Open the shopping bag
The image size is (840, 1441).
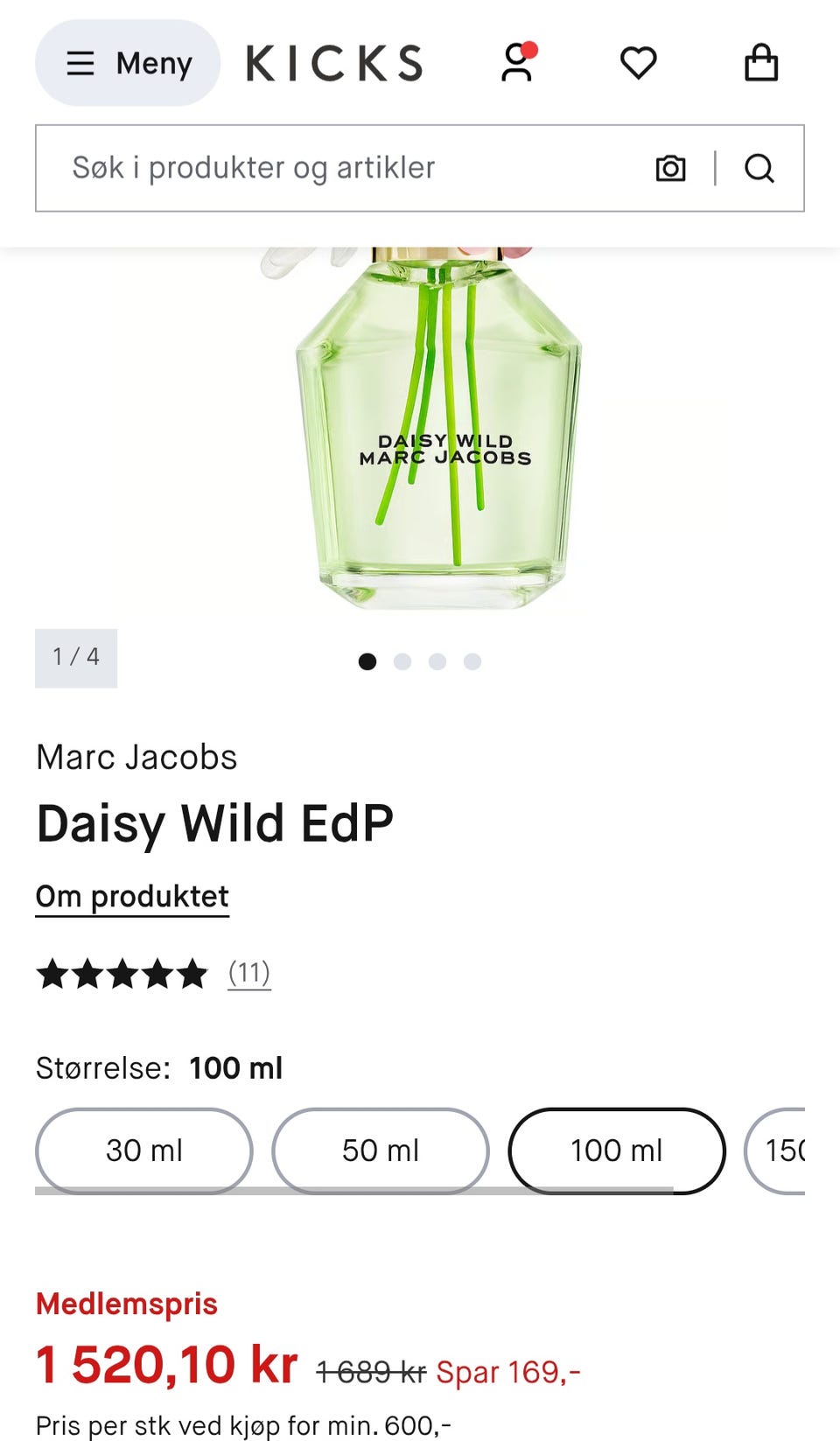pyautogui.click(x=760, y=63)
